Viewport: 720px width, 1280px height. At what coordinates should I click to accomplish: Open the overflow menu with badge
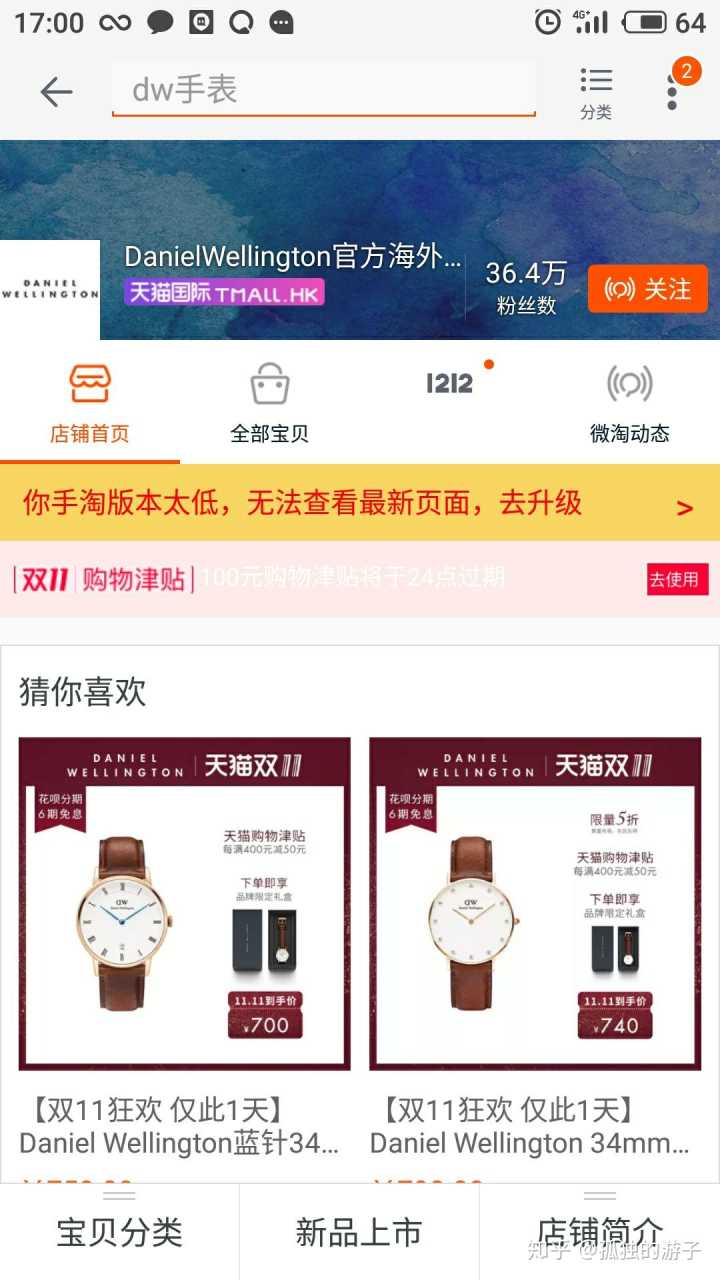(x=673, y=90)
